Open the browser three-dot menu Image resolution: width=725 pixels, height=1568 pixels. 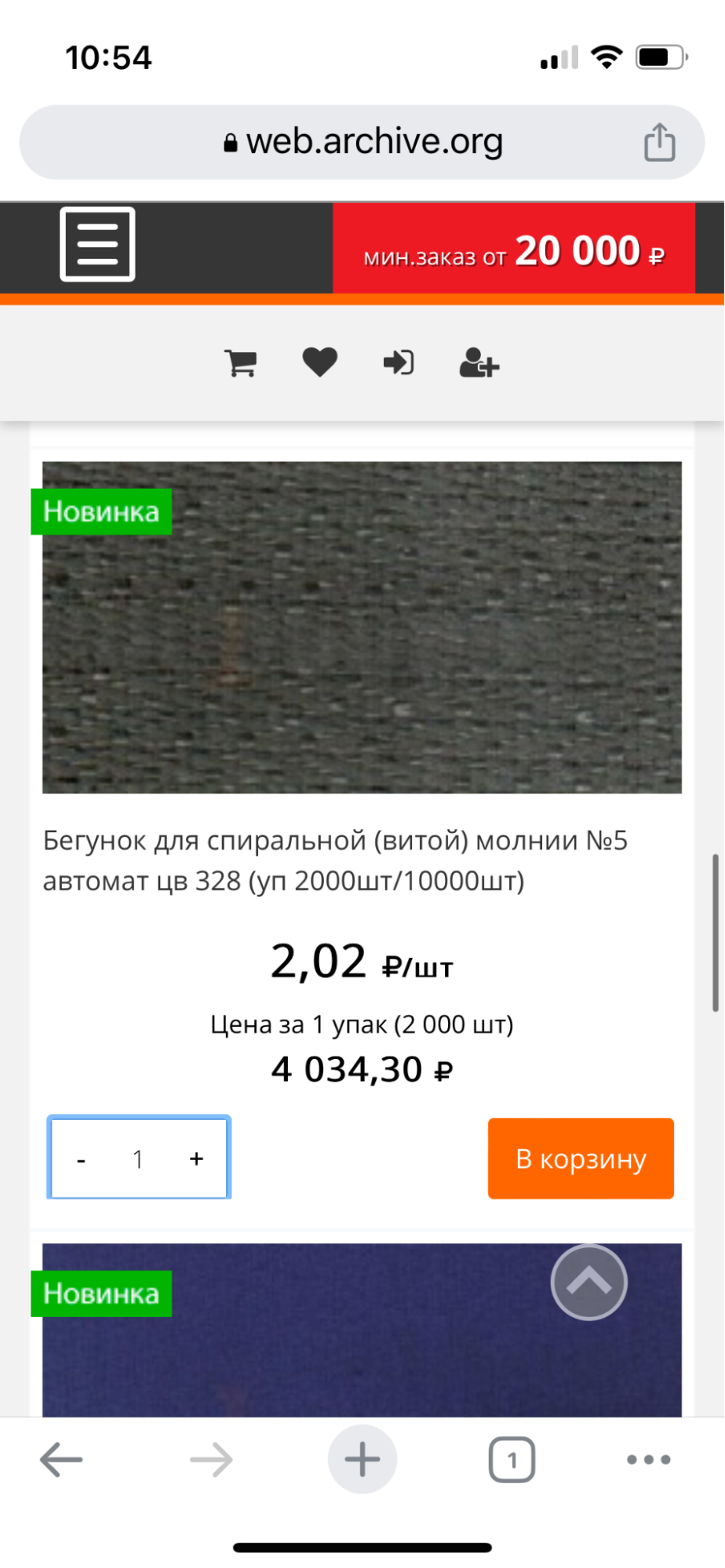point(649,1460)
